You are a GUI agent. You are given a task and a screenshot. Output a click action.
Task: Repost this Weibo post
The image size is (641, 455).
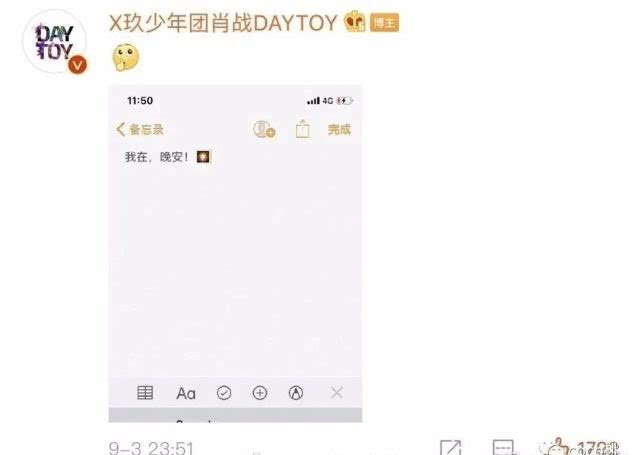pos(452,448)
